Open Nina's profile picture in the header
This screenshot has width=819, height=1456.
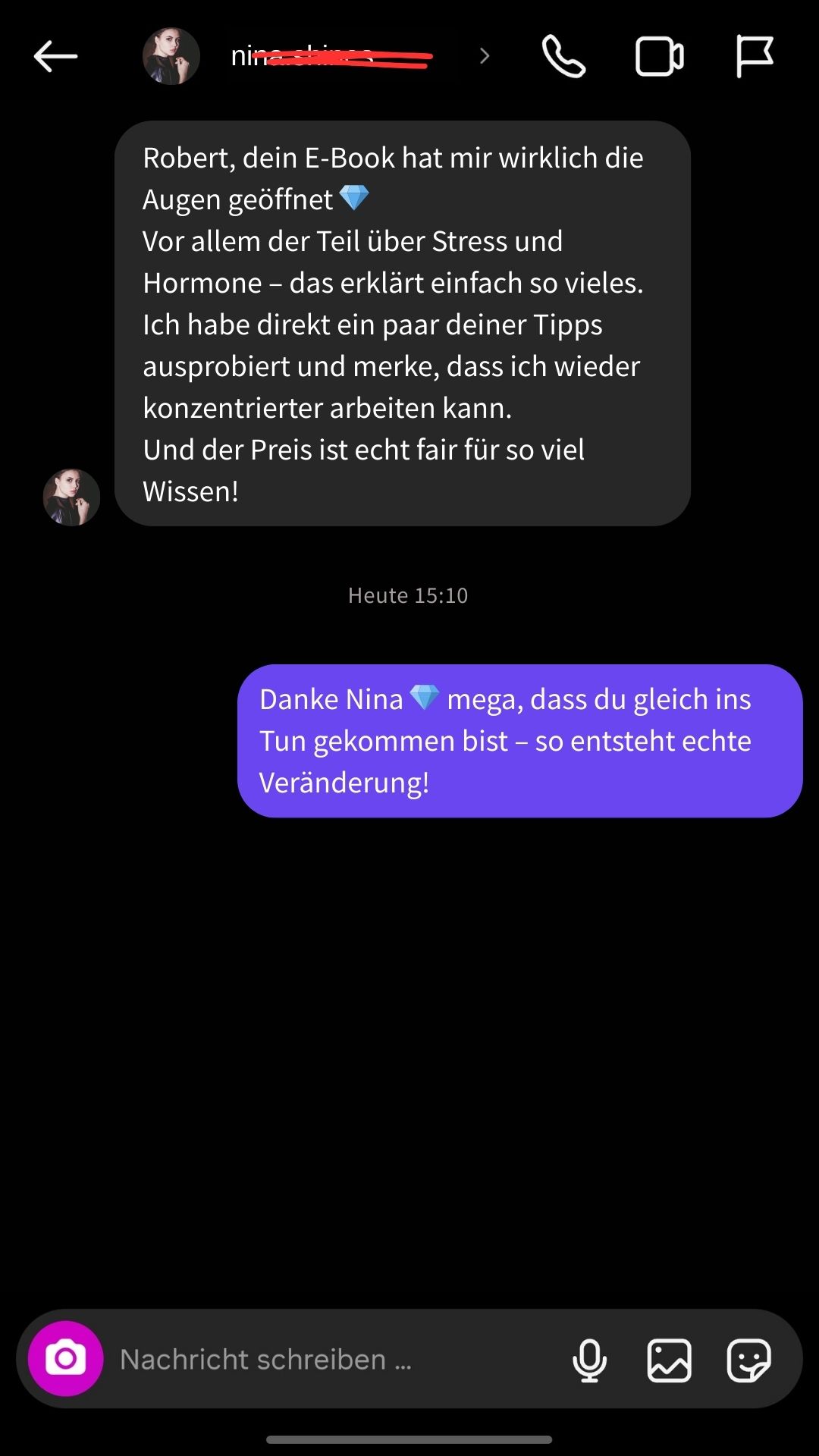(171, 54)
